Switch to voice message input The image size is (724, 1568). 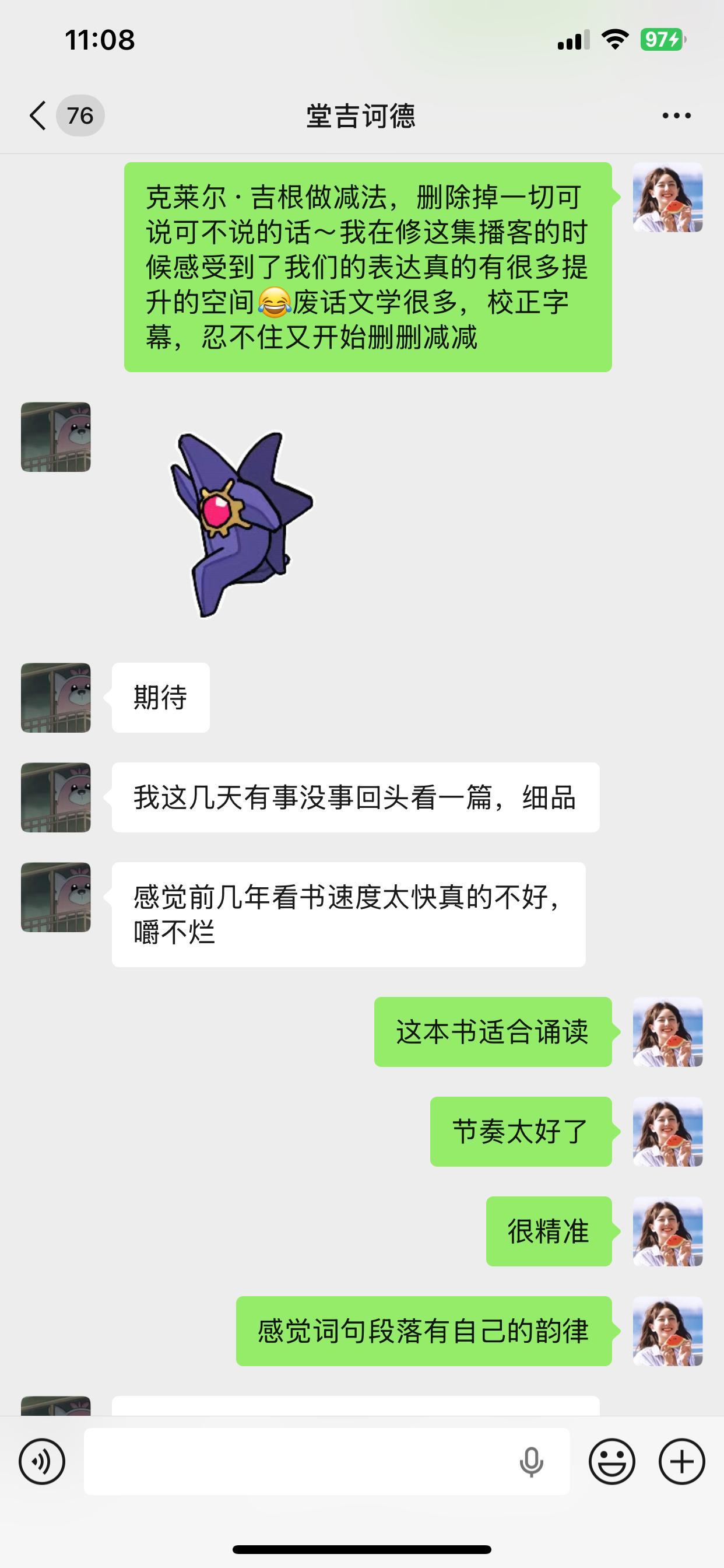pos(42,1461)
